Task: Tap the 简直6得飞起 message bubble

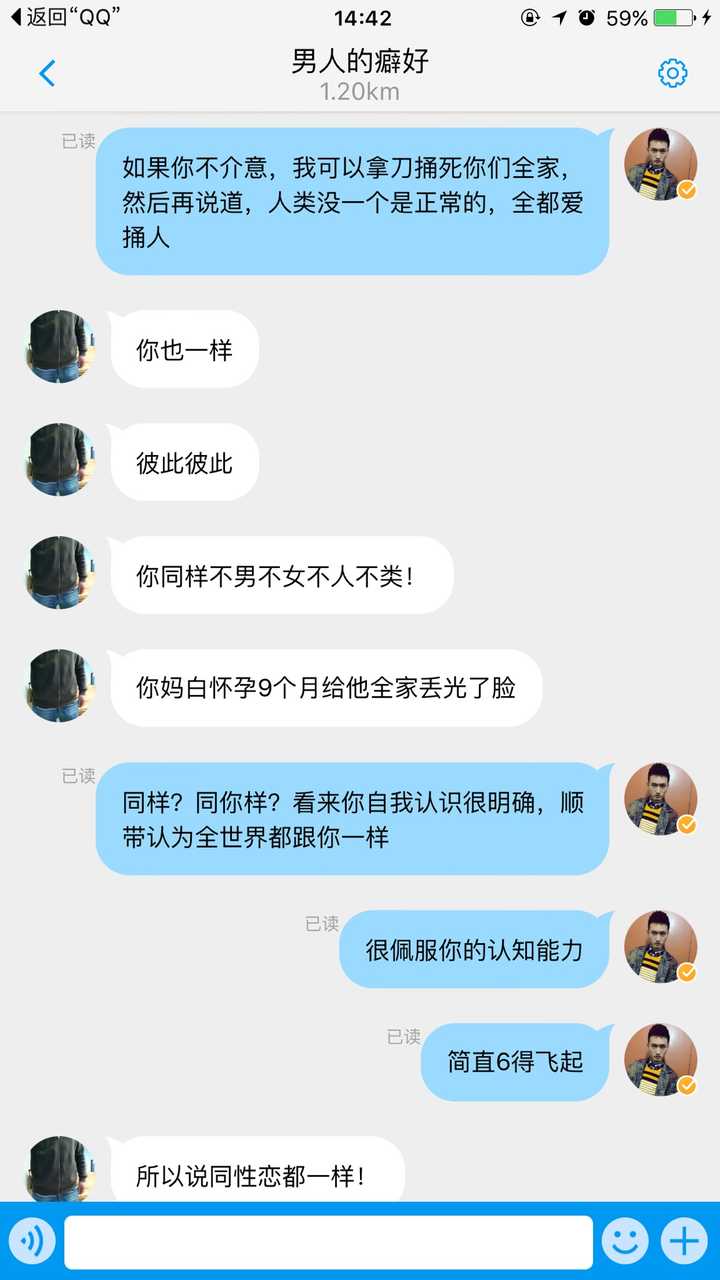Action: 514,1062
